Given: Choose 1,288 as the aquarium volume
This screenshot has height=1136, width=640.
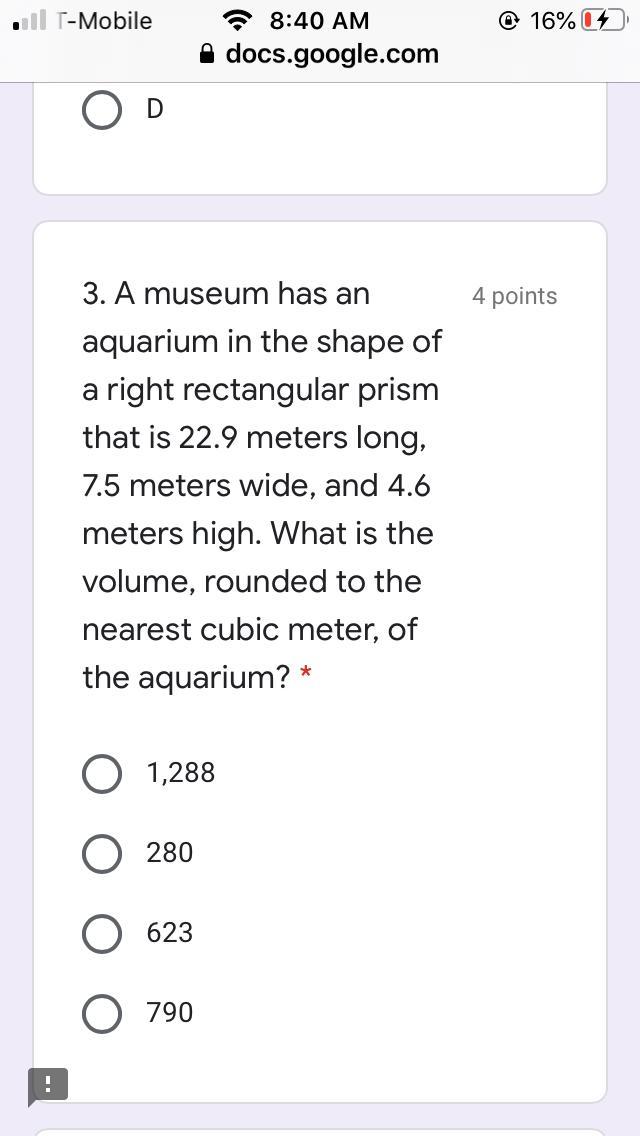Looking at the screenshot, I should tap(102, 773).
